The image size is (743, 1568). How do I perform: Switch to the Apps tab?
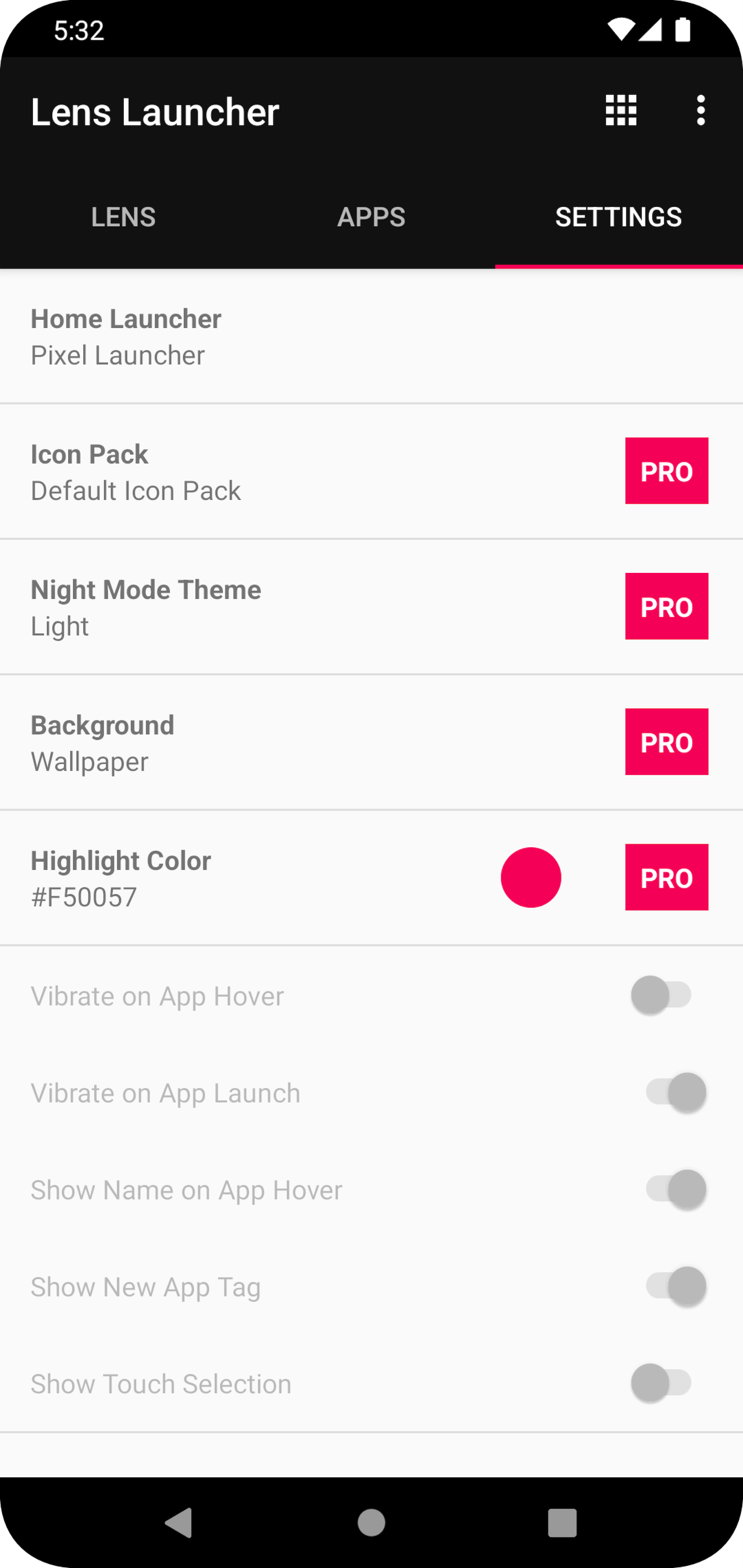click(x=372, y=217)
